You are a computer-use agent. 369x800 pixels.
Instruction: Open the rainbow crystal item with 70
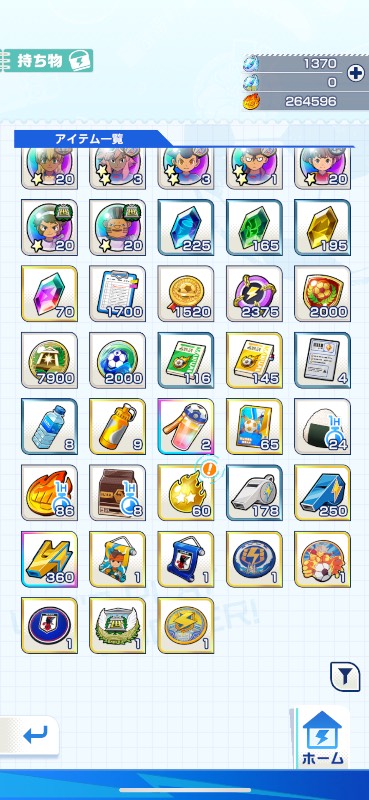[50, 293]
